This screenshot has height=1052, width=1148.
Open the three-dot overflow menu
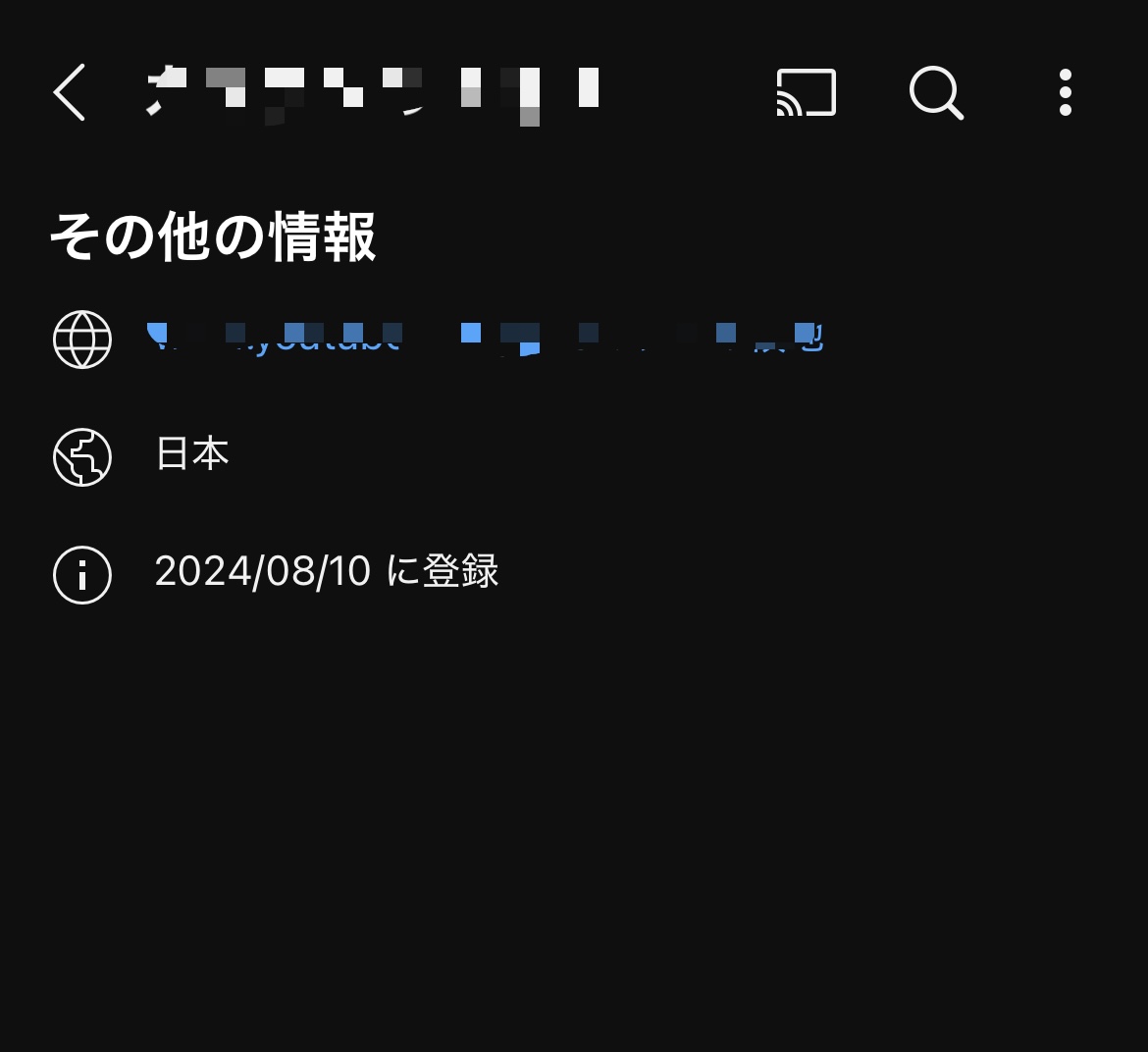point(1065,92)
